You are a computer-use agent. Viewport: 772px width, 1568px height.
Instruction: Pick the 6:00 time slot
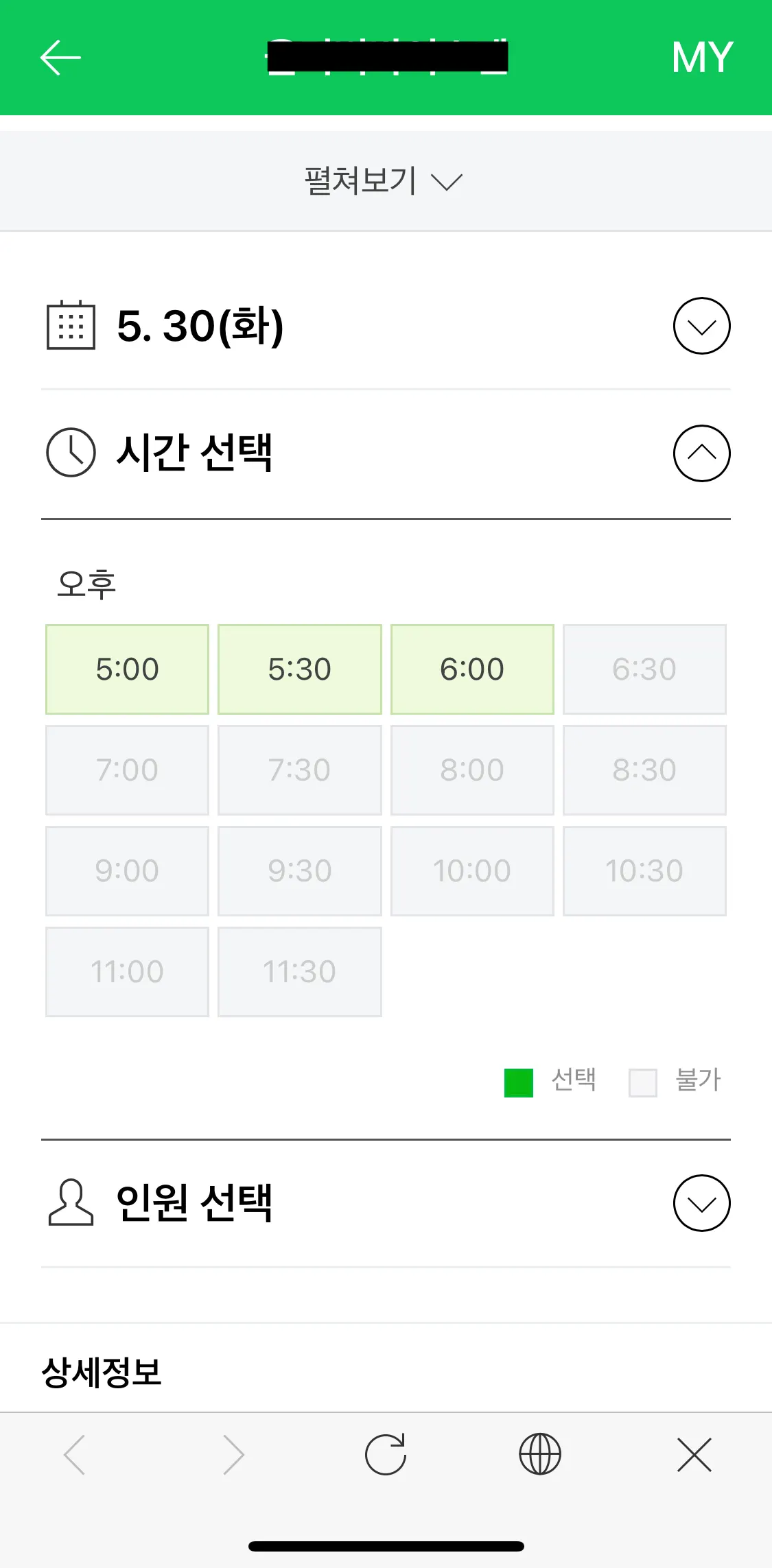472,669
